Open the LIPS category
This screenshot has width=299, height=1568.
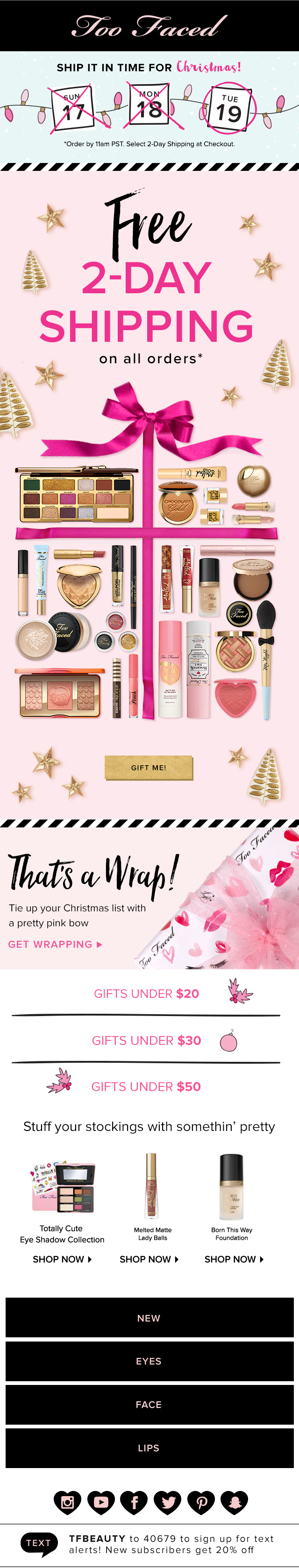[149, 1448]
